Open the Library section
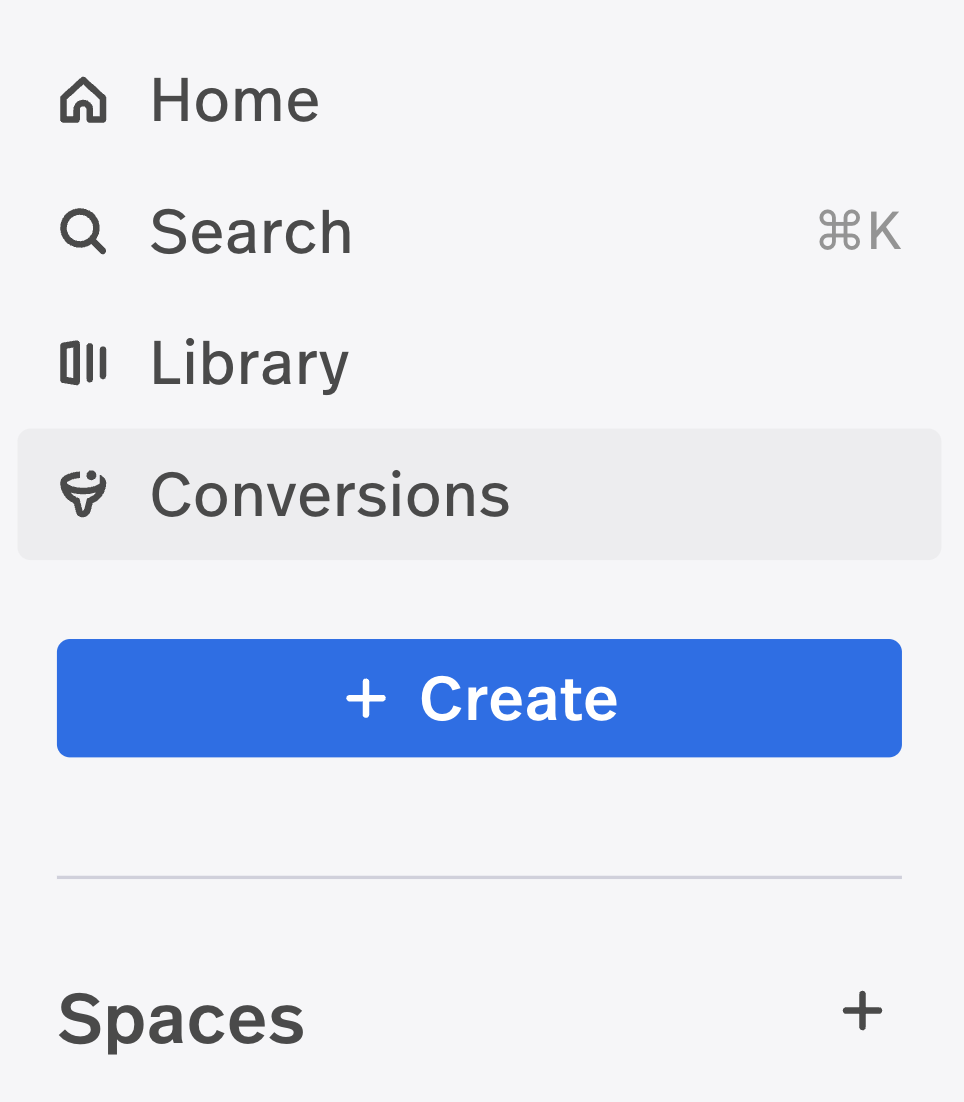 coord(249,363)
